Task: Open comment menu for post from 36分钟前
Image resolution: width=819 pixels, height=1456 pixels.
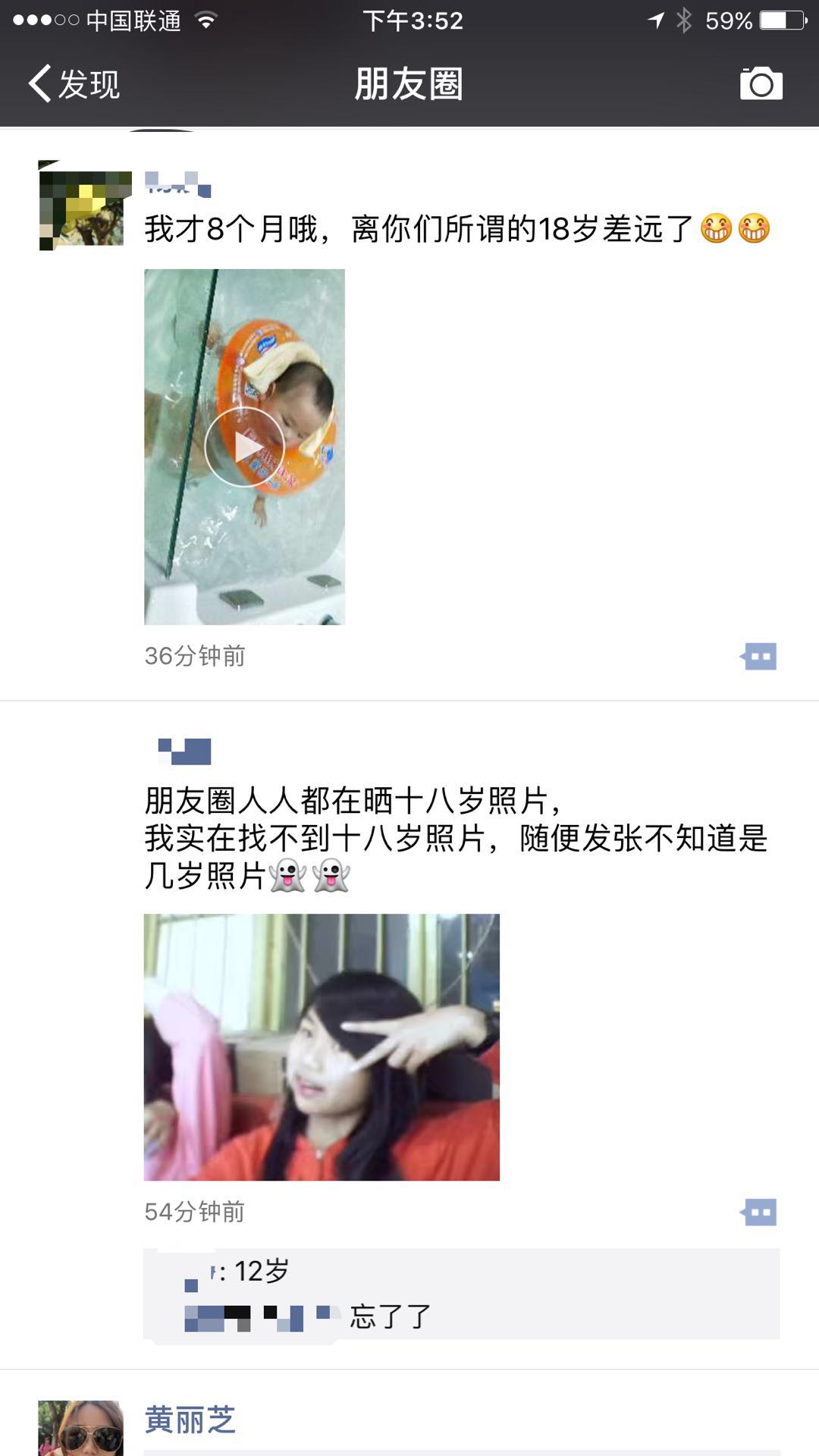Action: coord(759,656)
